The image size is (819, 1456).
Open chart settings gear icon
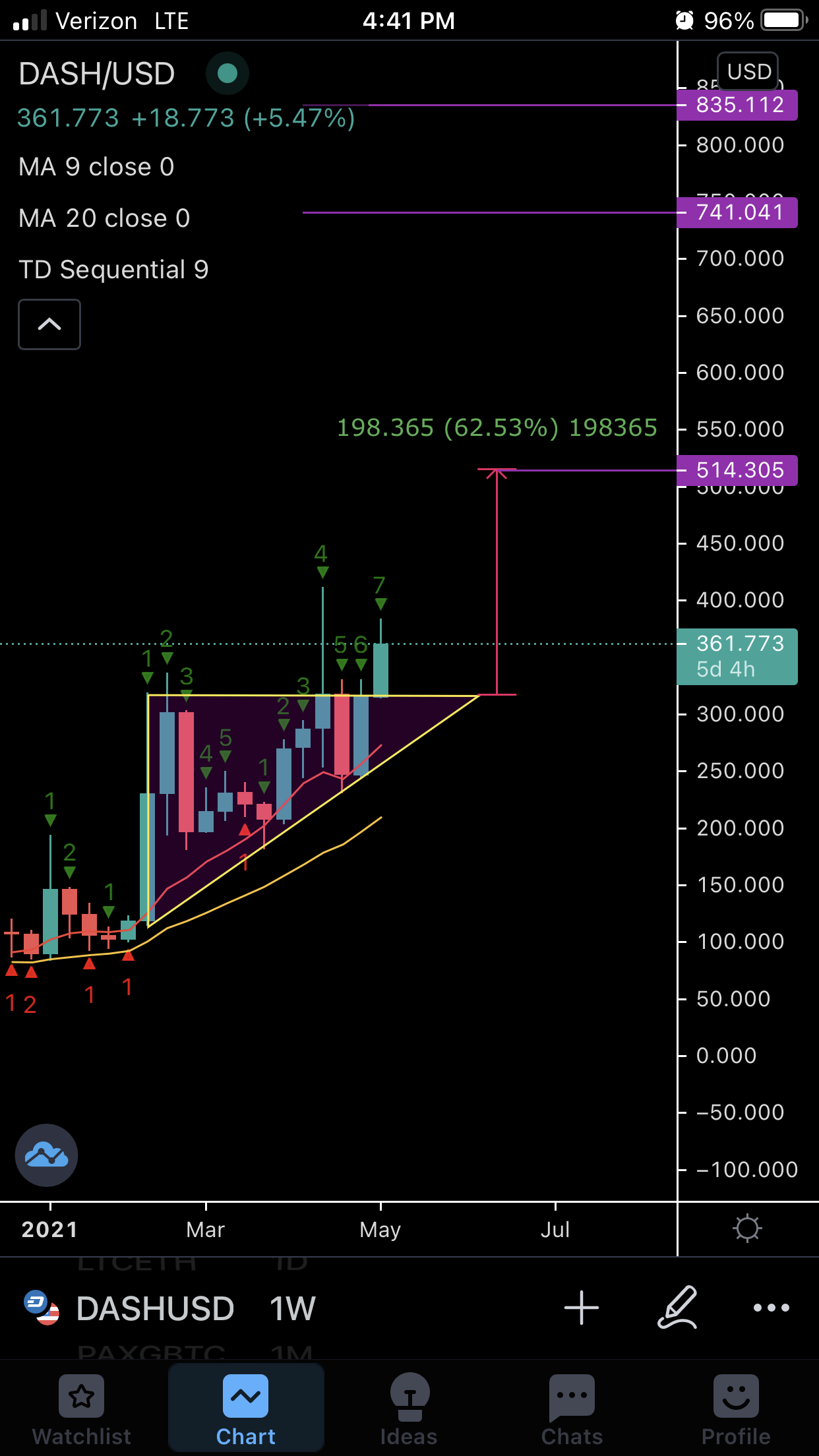[x=747, y=1228]
